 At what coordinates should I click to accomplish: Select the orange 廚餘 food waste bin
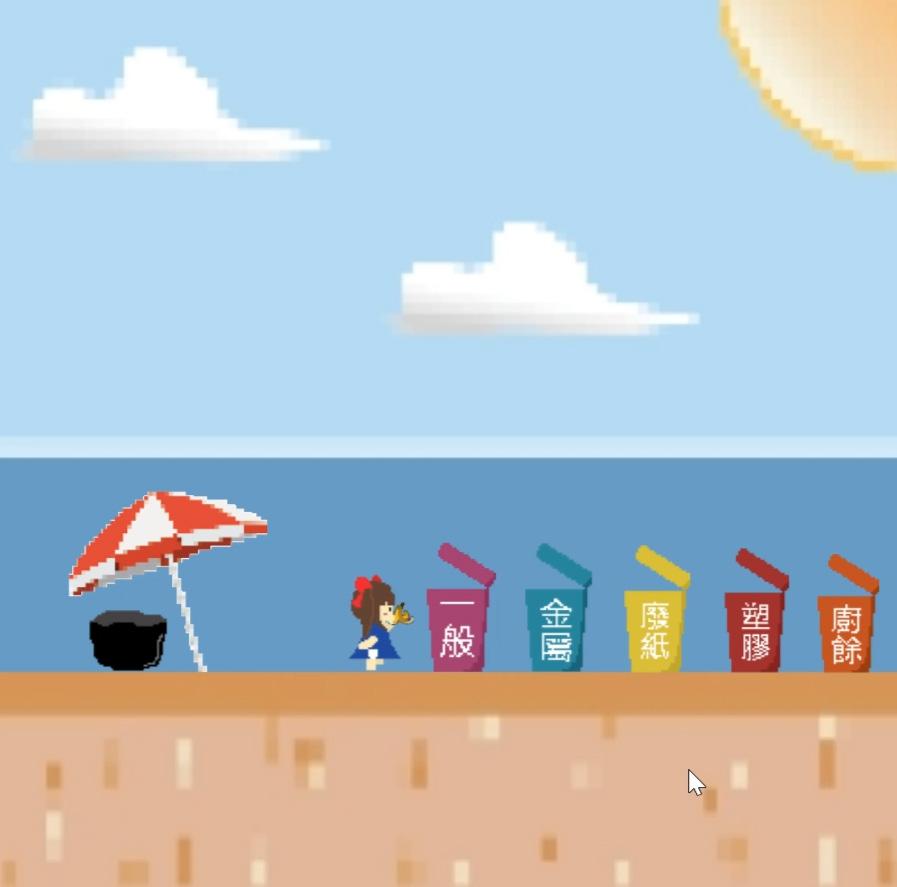[847, 613]
